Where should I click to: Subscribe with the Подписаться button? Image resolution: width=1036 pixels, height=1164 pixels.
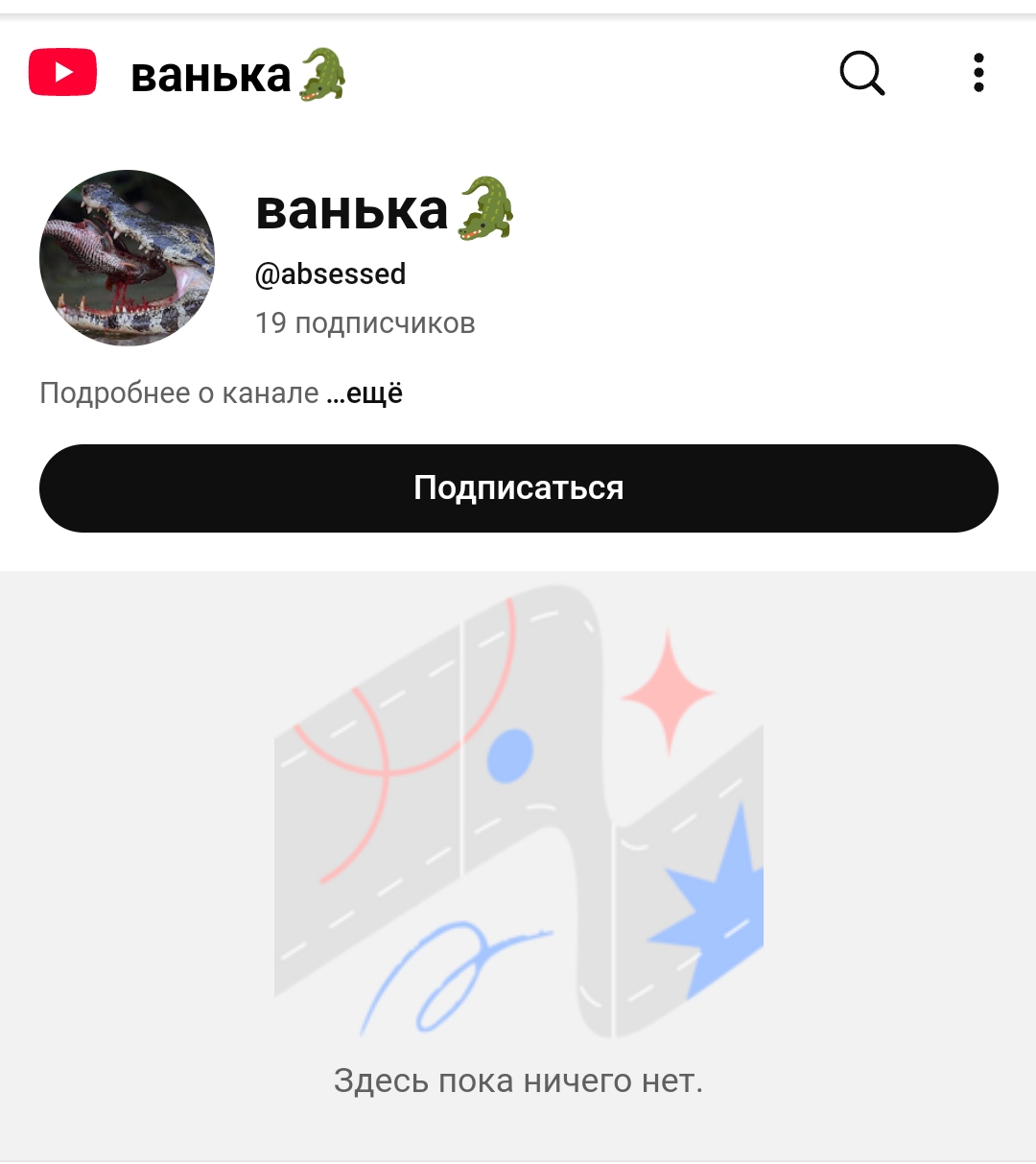[x=518, y=487]
